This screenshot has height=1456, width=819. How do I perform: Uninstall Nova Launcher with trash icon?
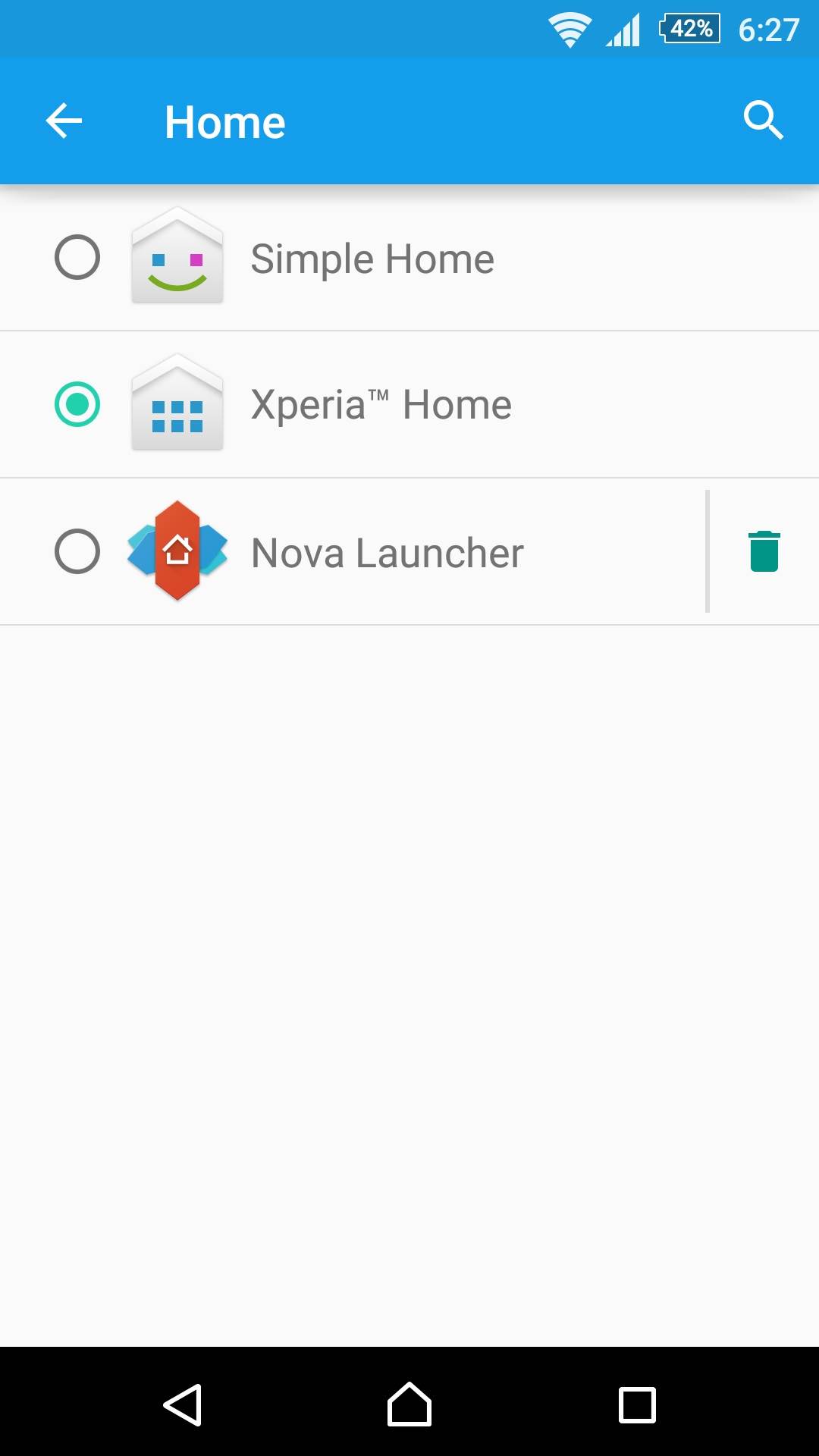764,551
